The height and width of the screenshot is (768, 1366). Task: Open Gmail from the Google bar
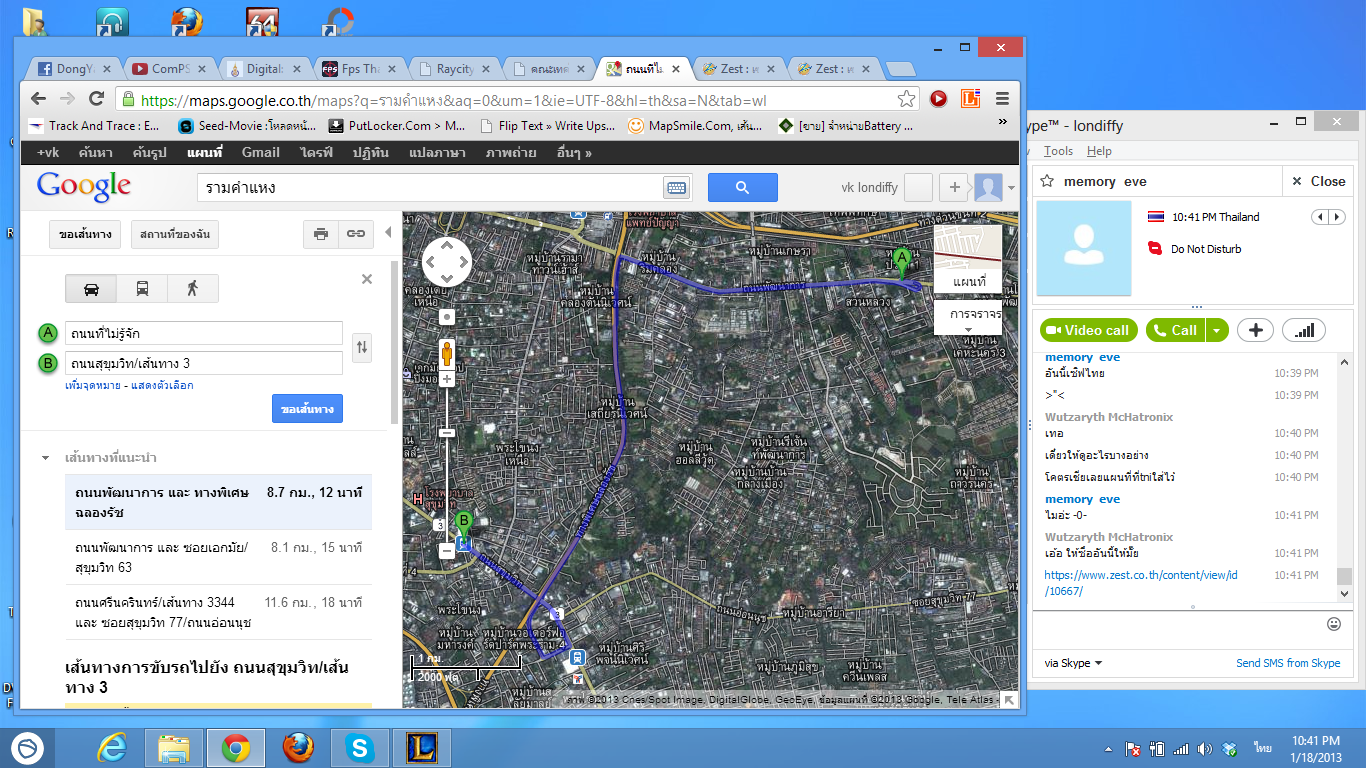[x=260, y=153]
